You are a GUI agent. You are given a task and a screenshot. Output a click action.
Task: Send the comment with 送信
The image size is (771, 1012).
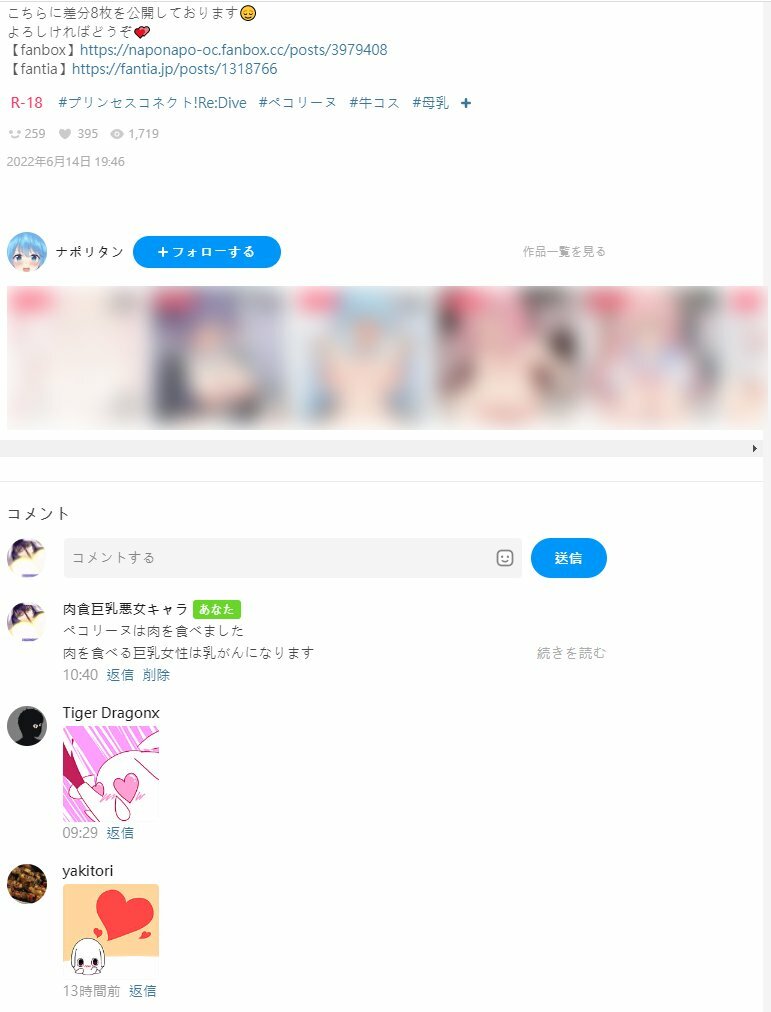[568, 558]
